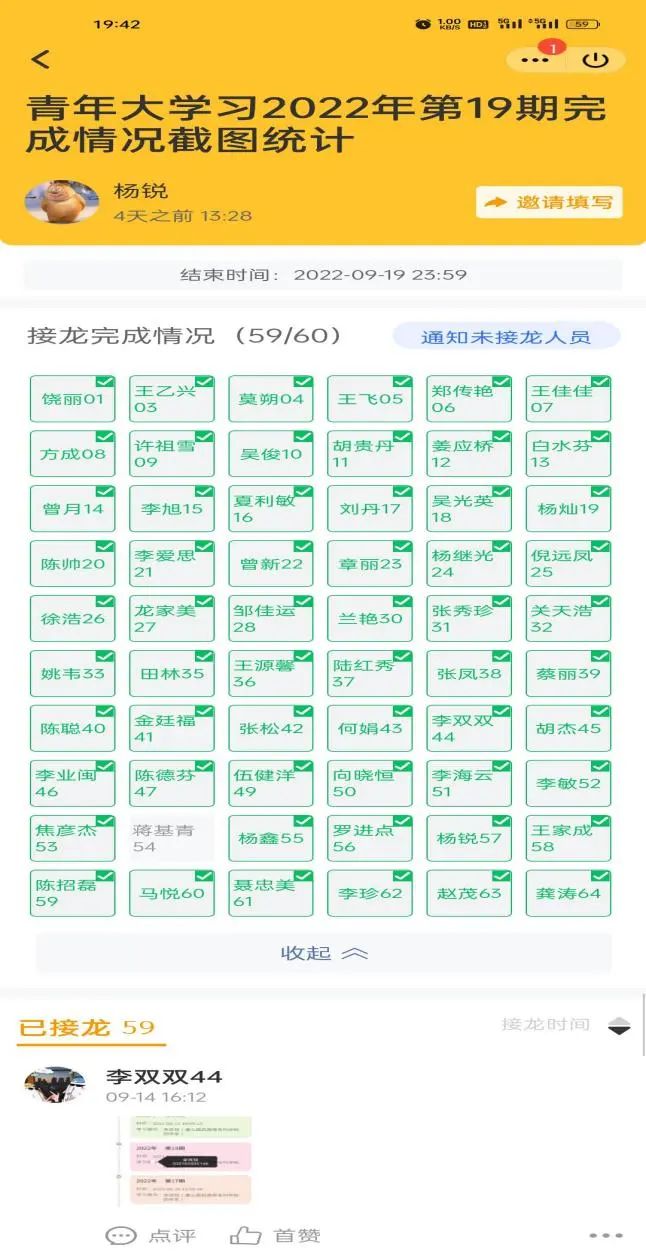Tap participant tile 杨锐57
Image resolution: width=646 pixels, height=1256 pixels.
tap(469, 838)
